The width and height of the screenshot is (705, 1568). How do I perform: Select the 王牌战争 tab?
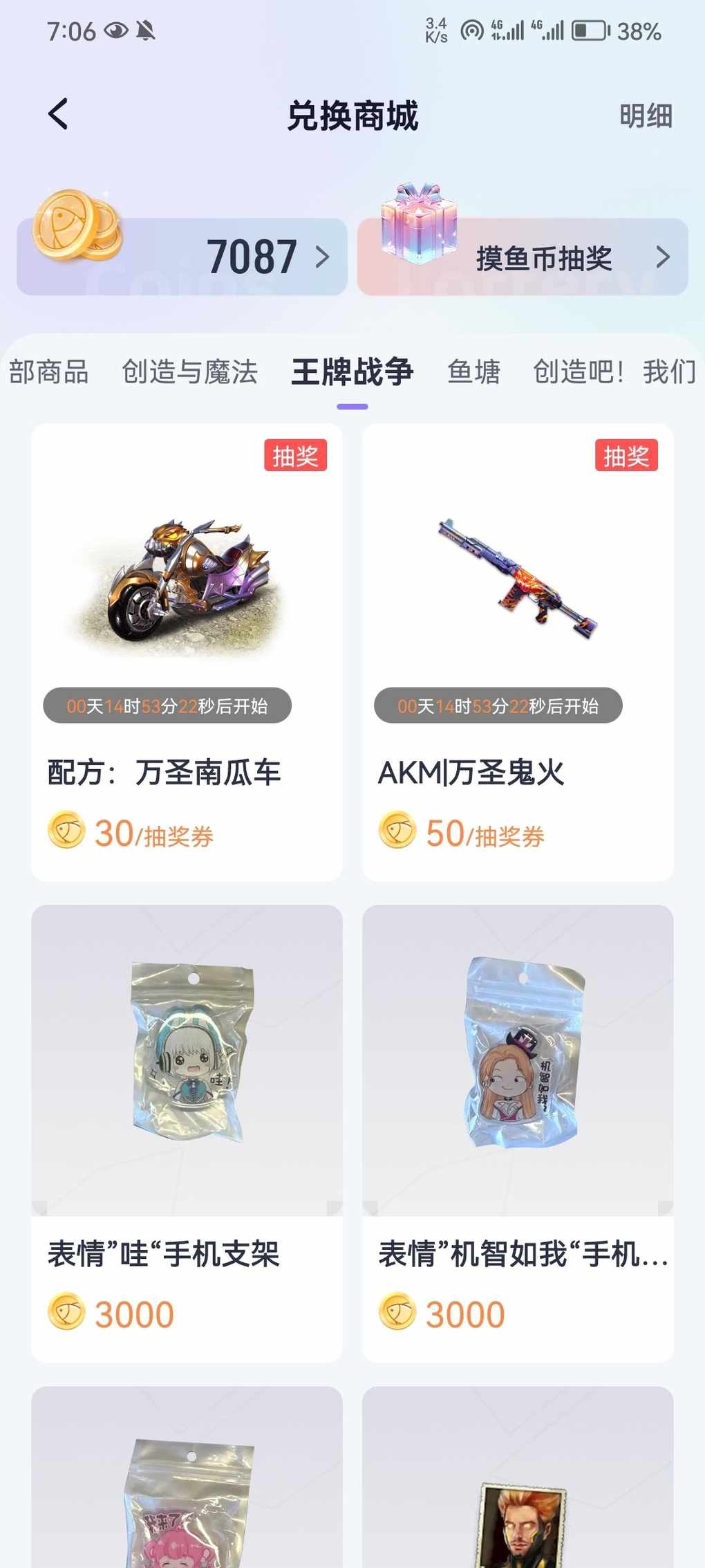(x=352, y=372)
